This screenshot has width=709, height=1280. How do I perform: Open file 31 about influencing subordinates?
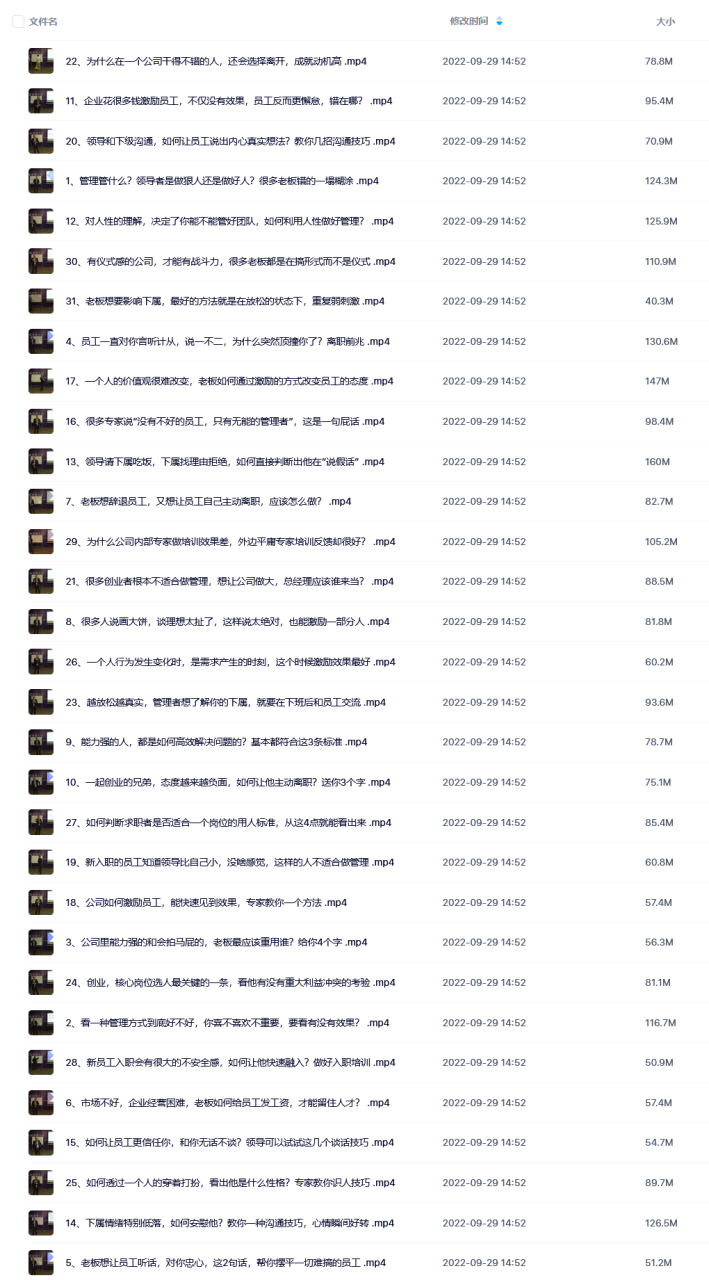(x=225, y=301)
